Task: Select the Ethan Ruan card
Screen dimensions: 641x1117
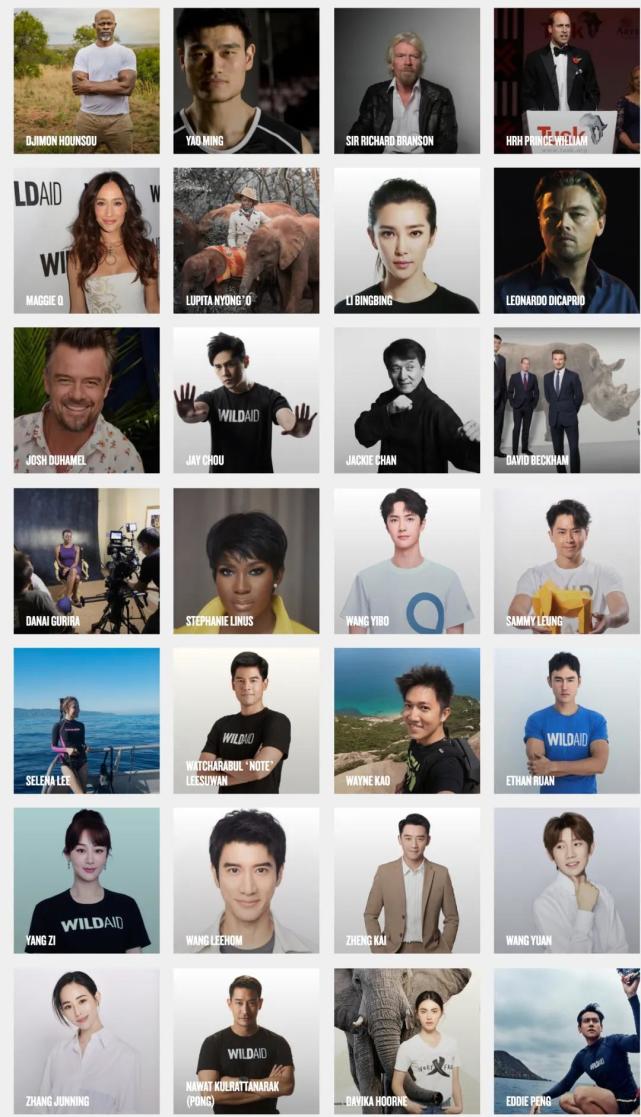Action: click(566, 720)
